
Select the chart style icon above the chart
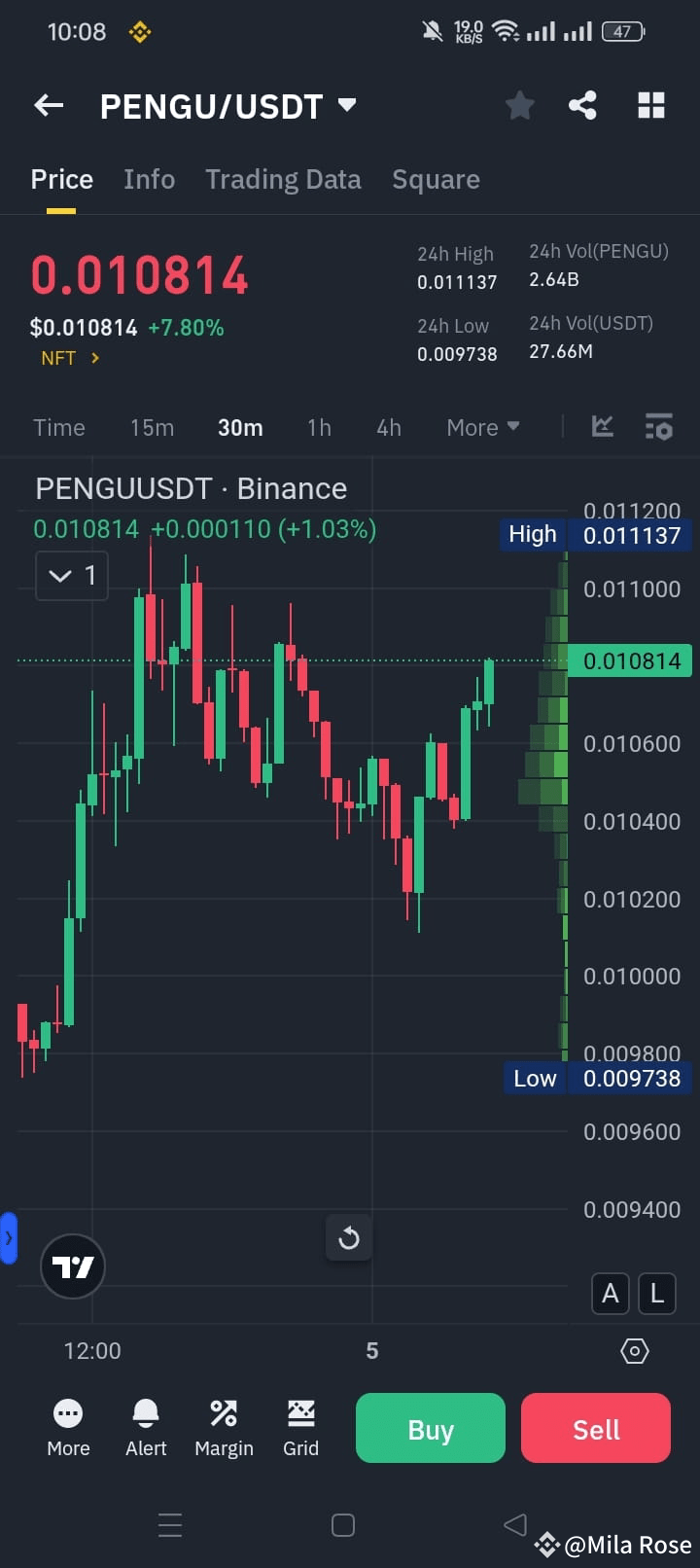coord(602,426)
